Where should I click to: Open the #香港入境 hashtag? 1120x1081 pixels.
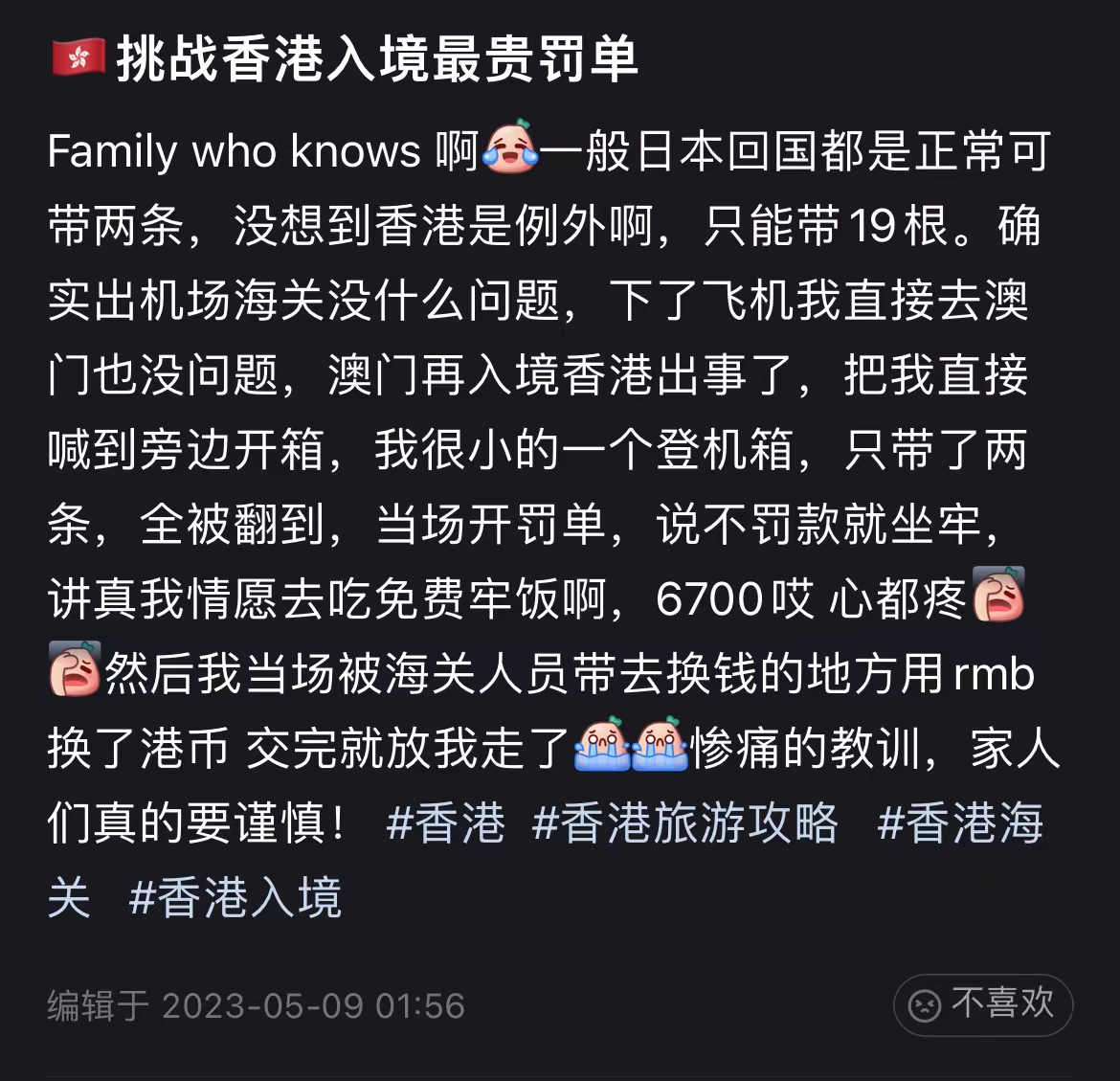pyautogui.click(x=235, y=898)
